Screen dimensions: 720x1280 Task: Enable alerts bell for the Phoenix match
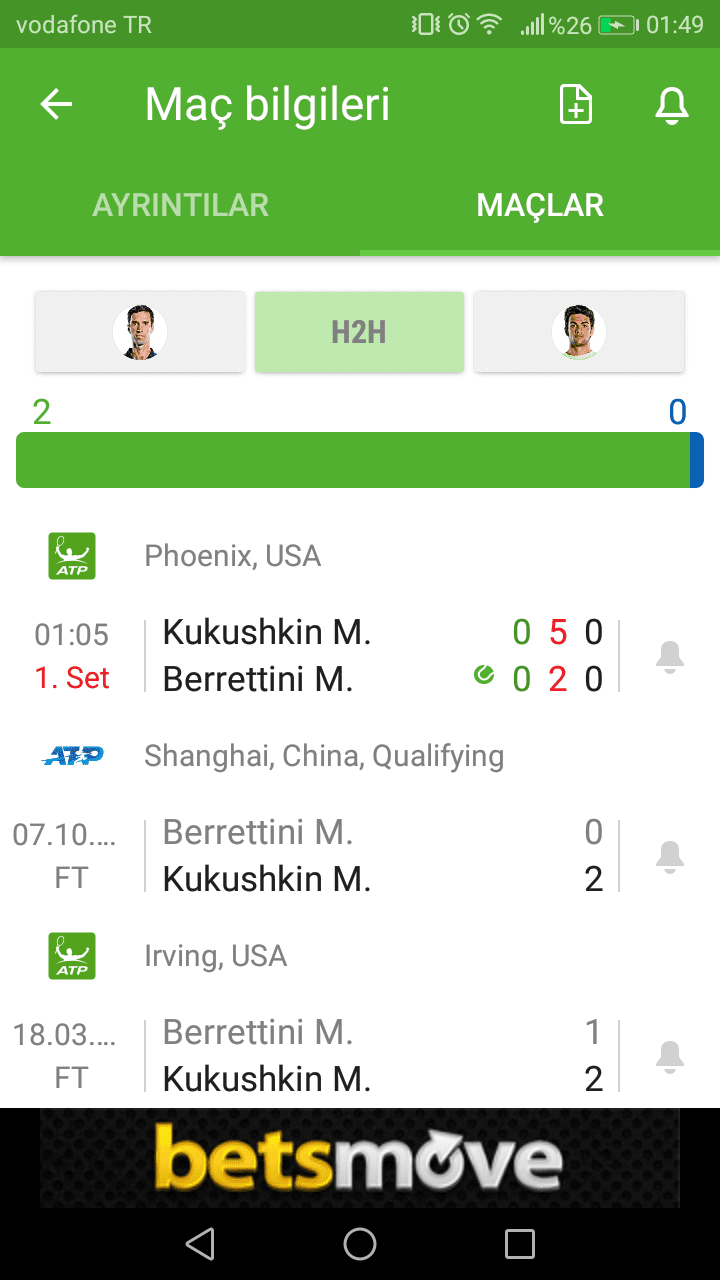(x=670, y=657)
